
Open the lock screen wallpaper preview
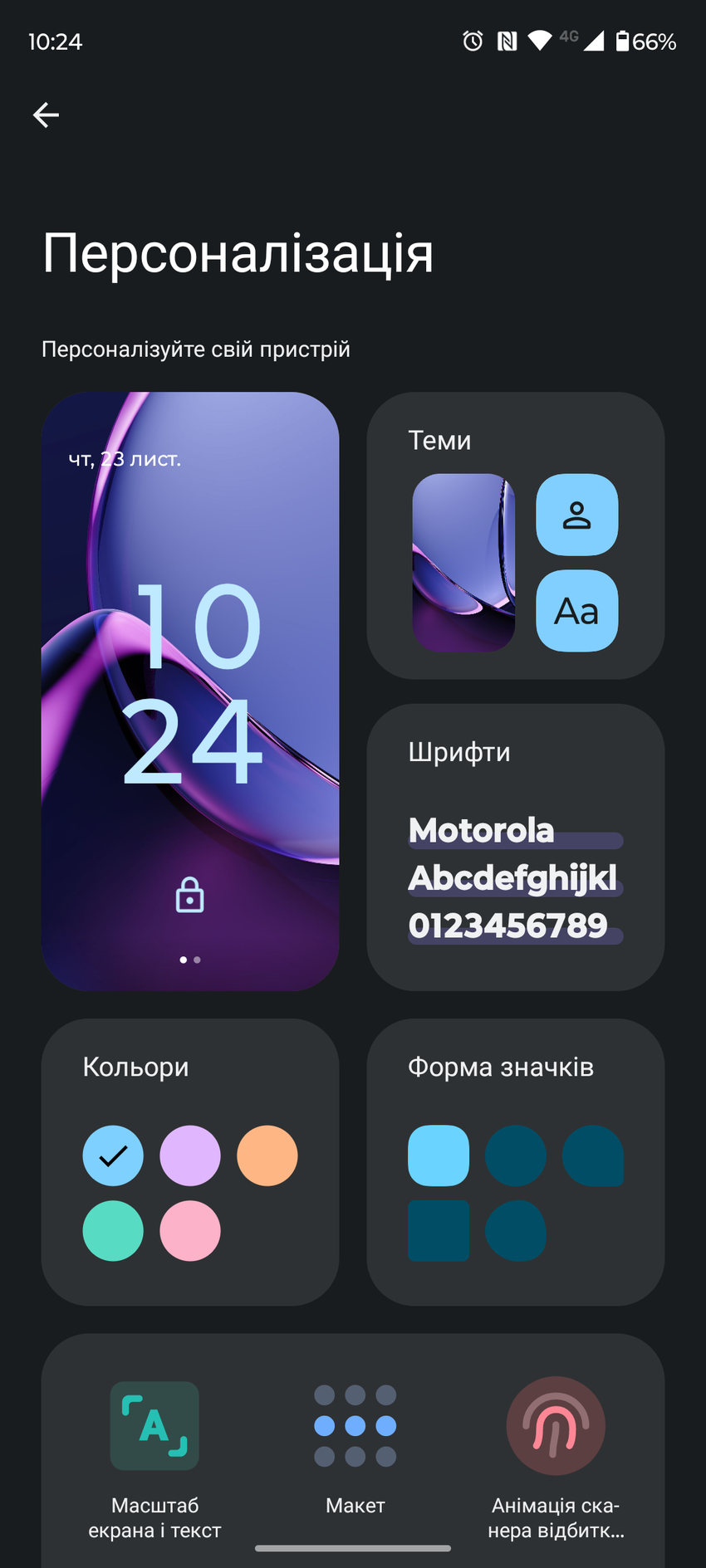point(190,691)
